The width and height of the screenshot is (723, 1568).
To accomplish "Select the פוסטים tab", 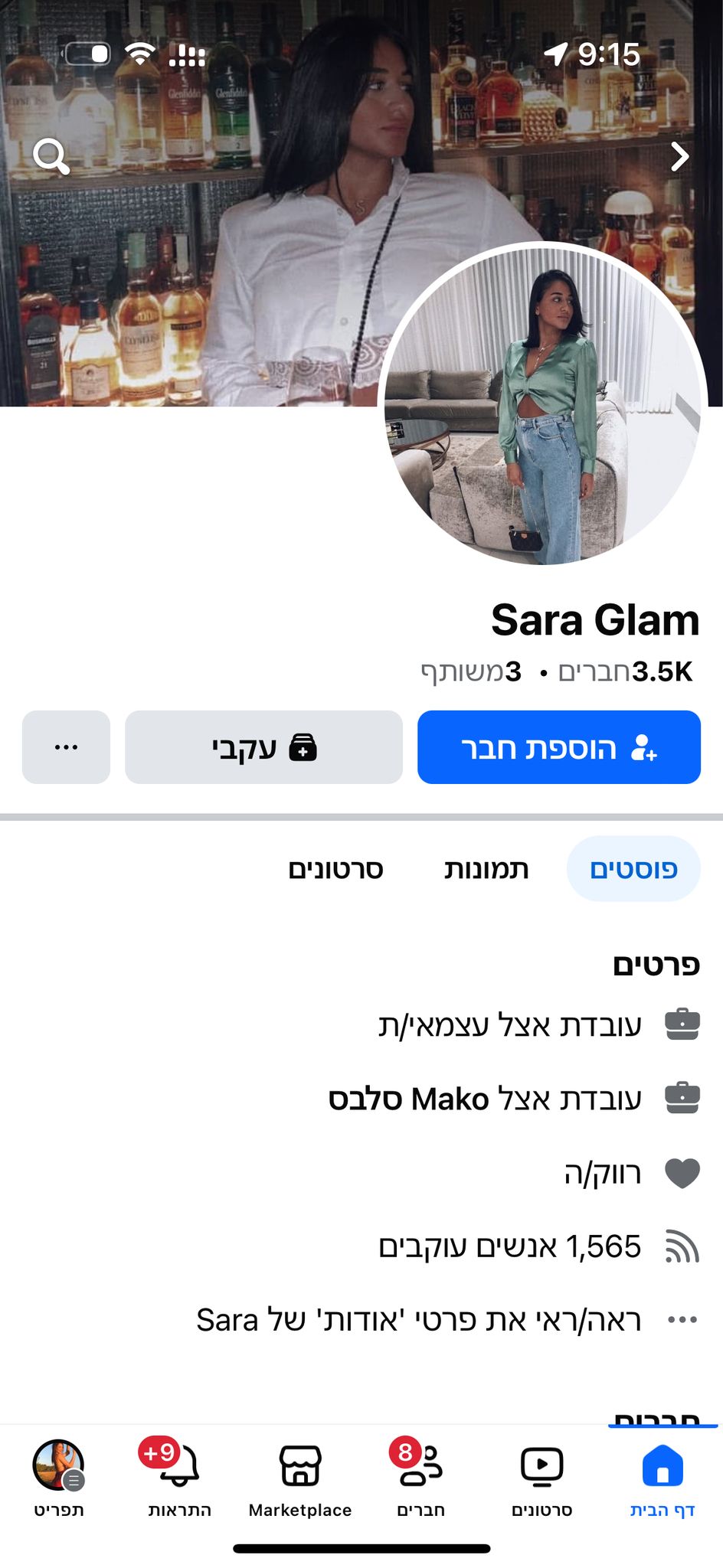I will (633, 869).
